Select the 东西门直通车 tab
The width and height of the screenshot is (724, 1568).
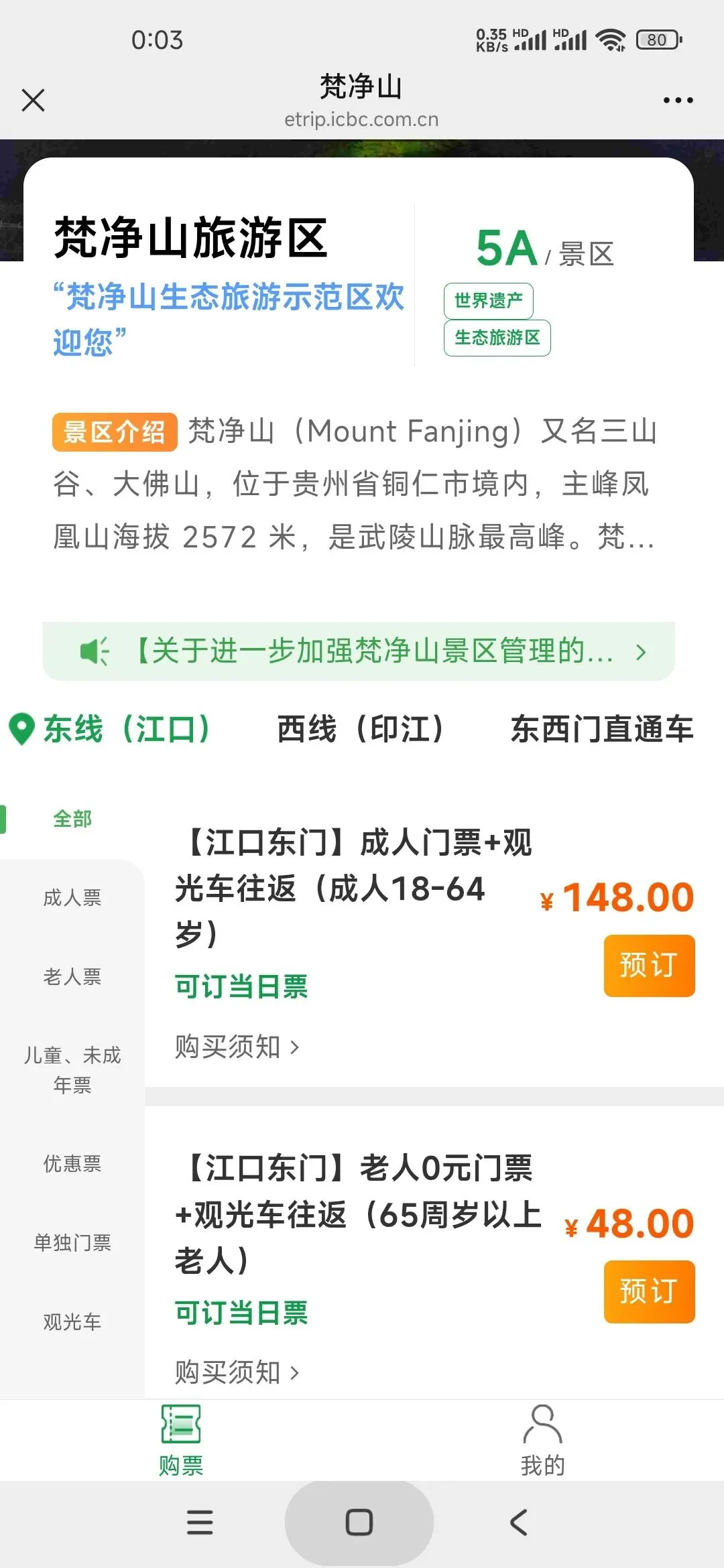(601, 729)
